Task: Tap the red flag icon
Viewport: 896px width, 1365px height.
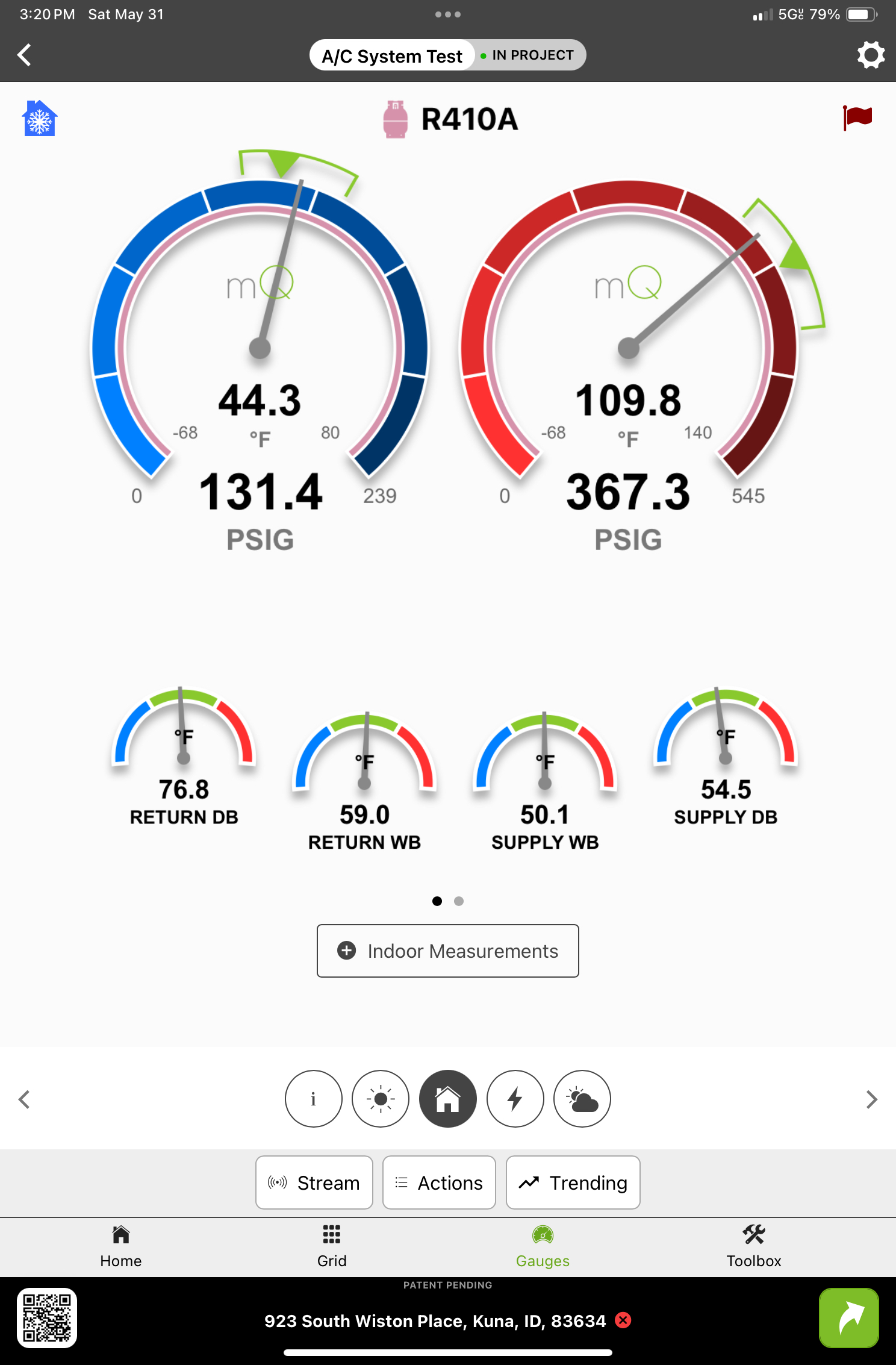Action: point(857,117)
